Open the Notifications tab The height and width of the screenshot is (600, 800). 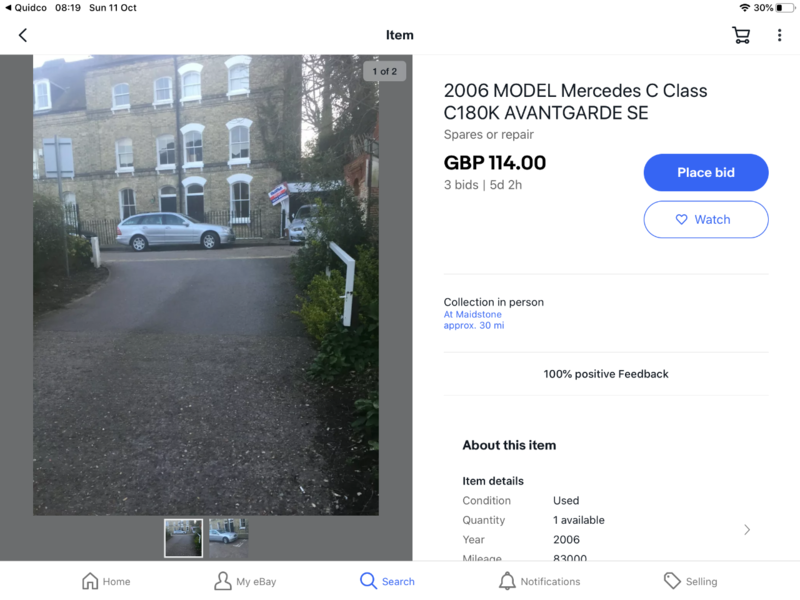(539, 581)
